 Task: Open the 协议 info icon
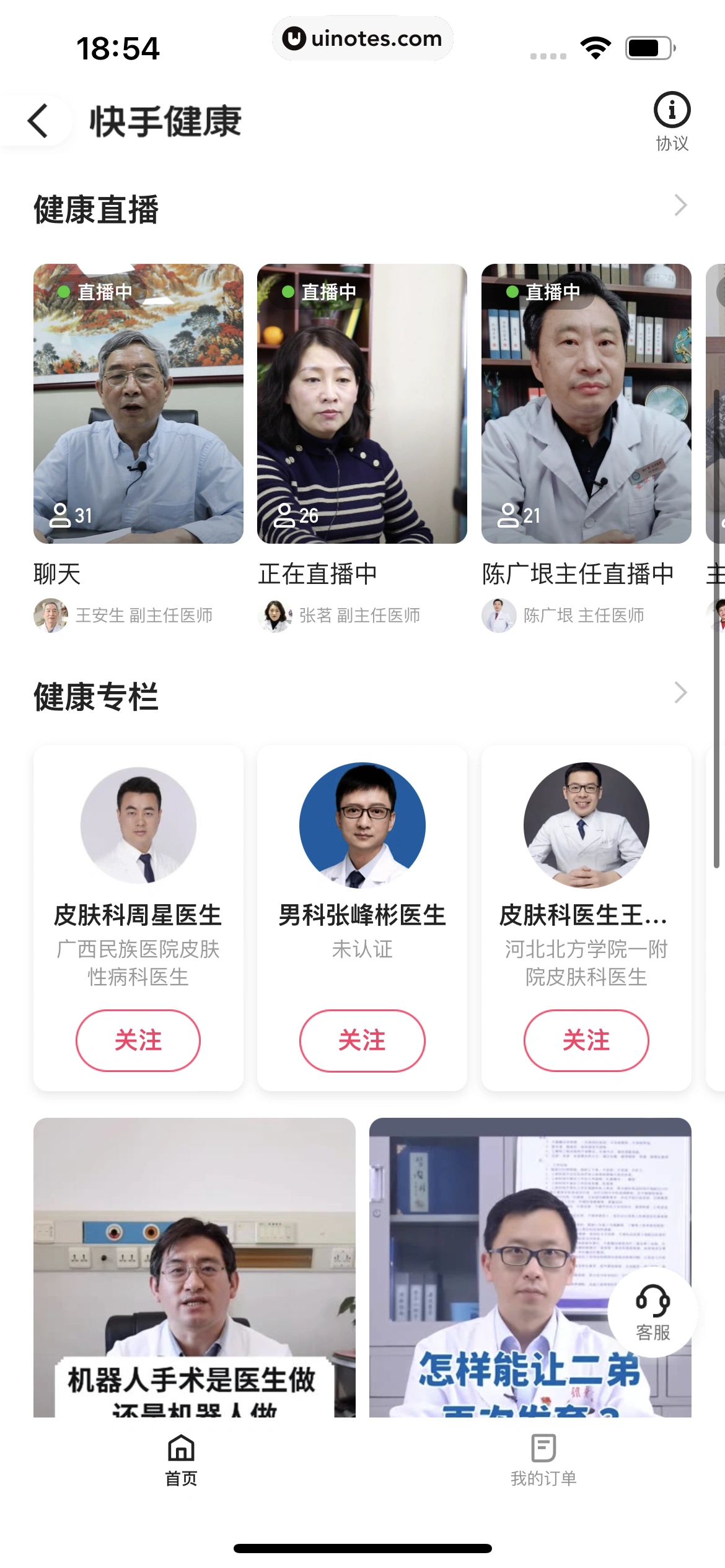672,121
